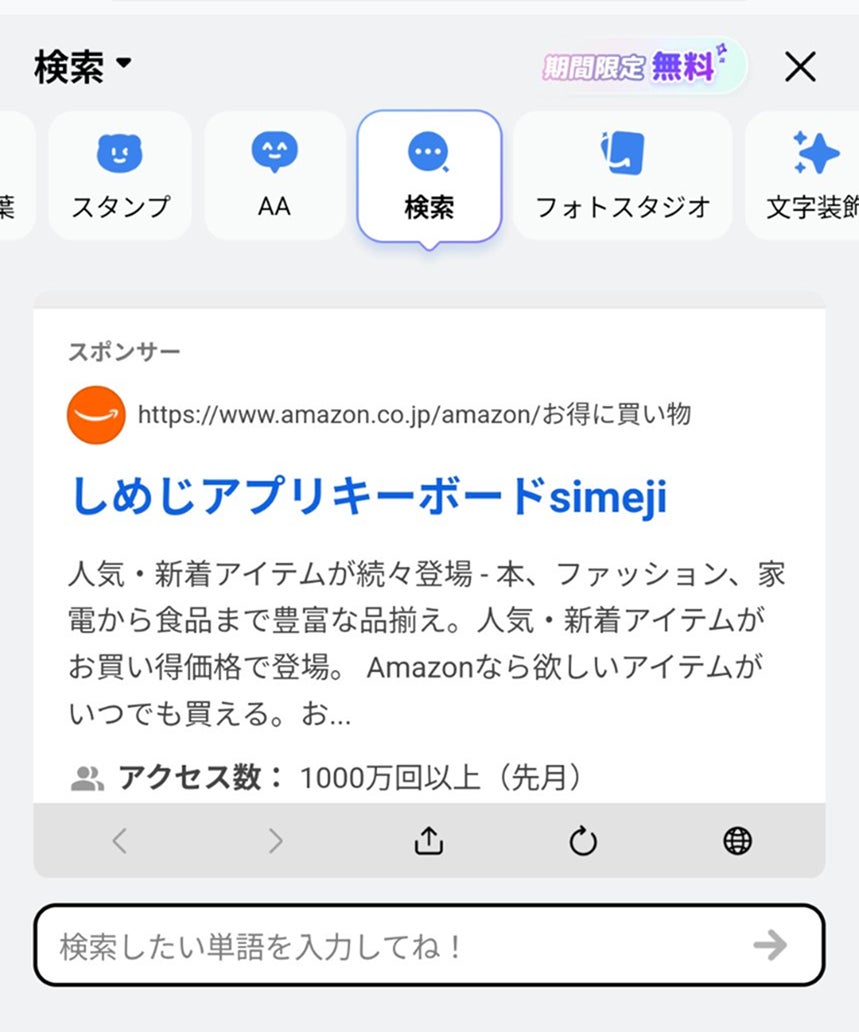Share the current search page
This screenshot has width=859, height=1032.
point(428,841)
